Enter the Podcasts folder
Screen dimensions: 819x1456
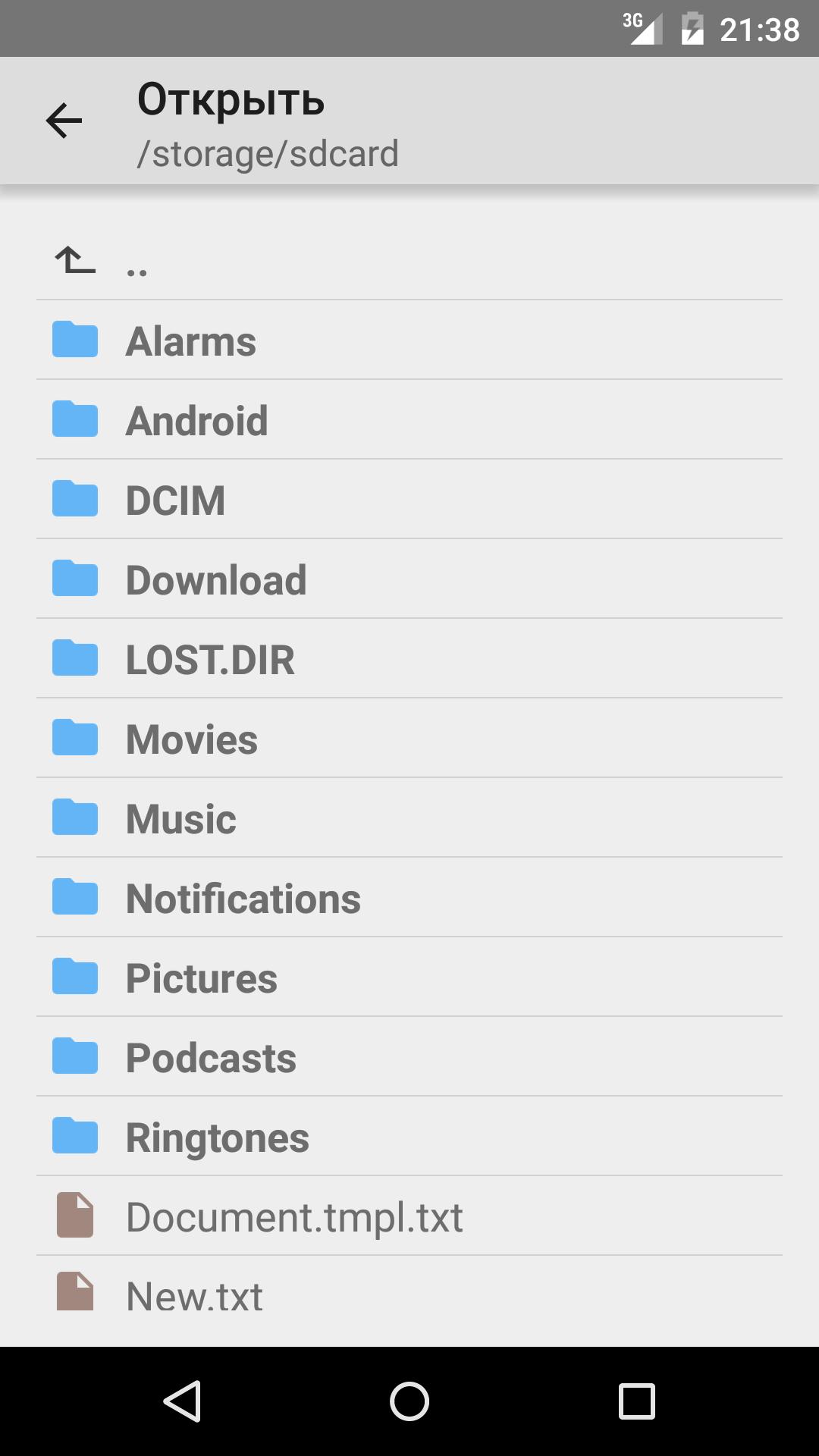click(409, 1056)
